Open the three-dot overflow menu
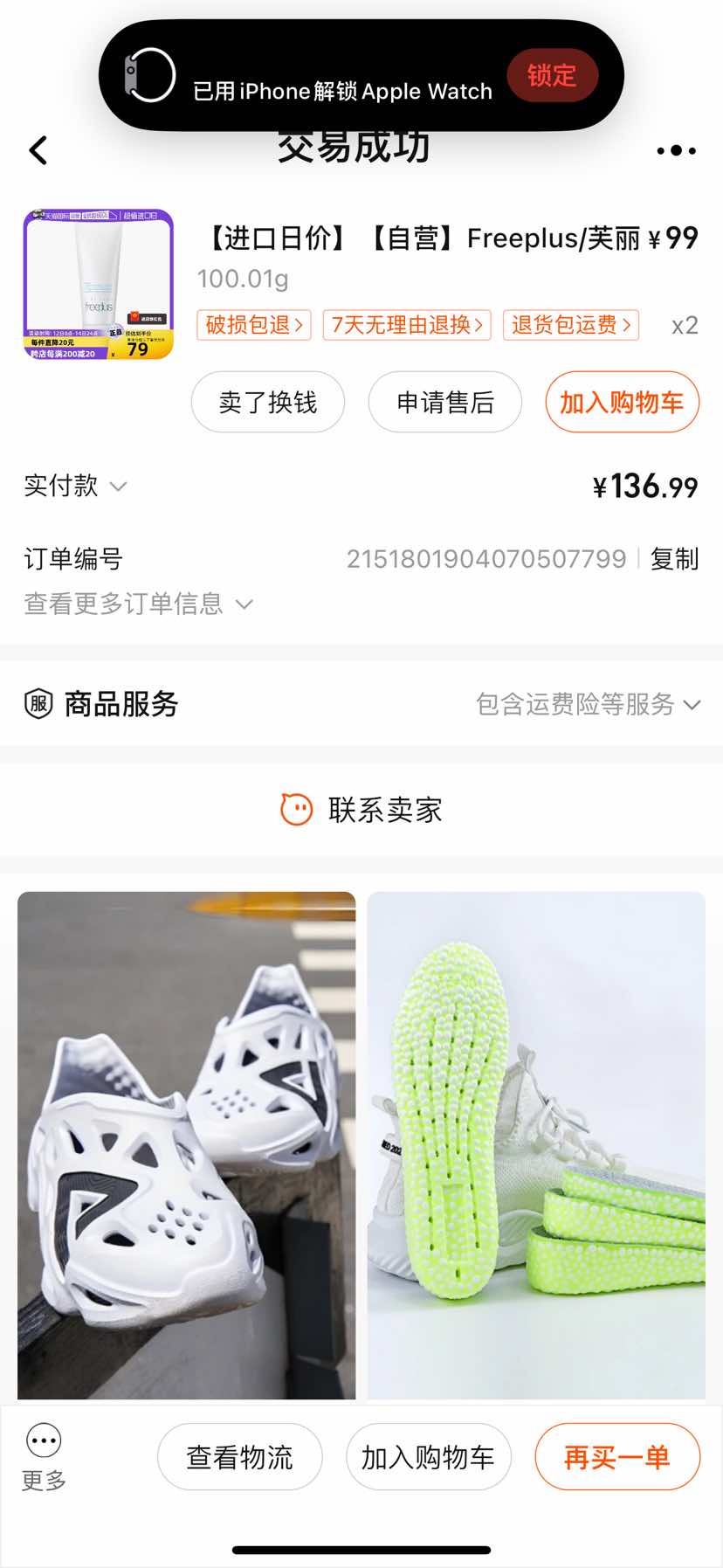 click(x=676, y=150)
